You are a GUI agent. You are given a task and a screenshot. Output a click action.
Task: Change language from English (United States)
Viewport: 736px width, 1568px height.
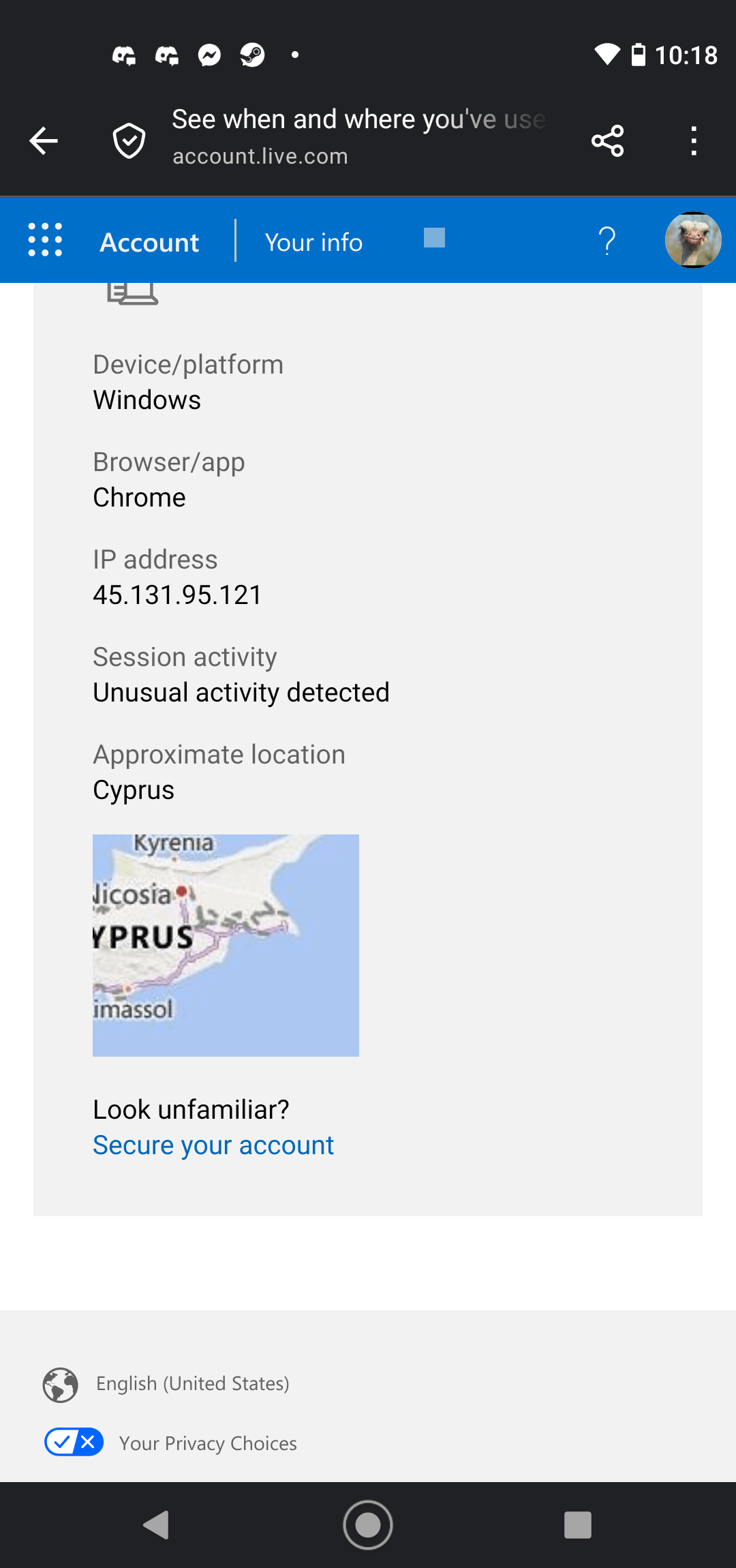192,1383
